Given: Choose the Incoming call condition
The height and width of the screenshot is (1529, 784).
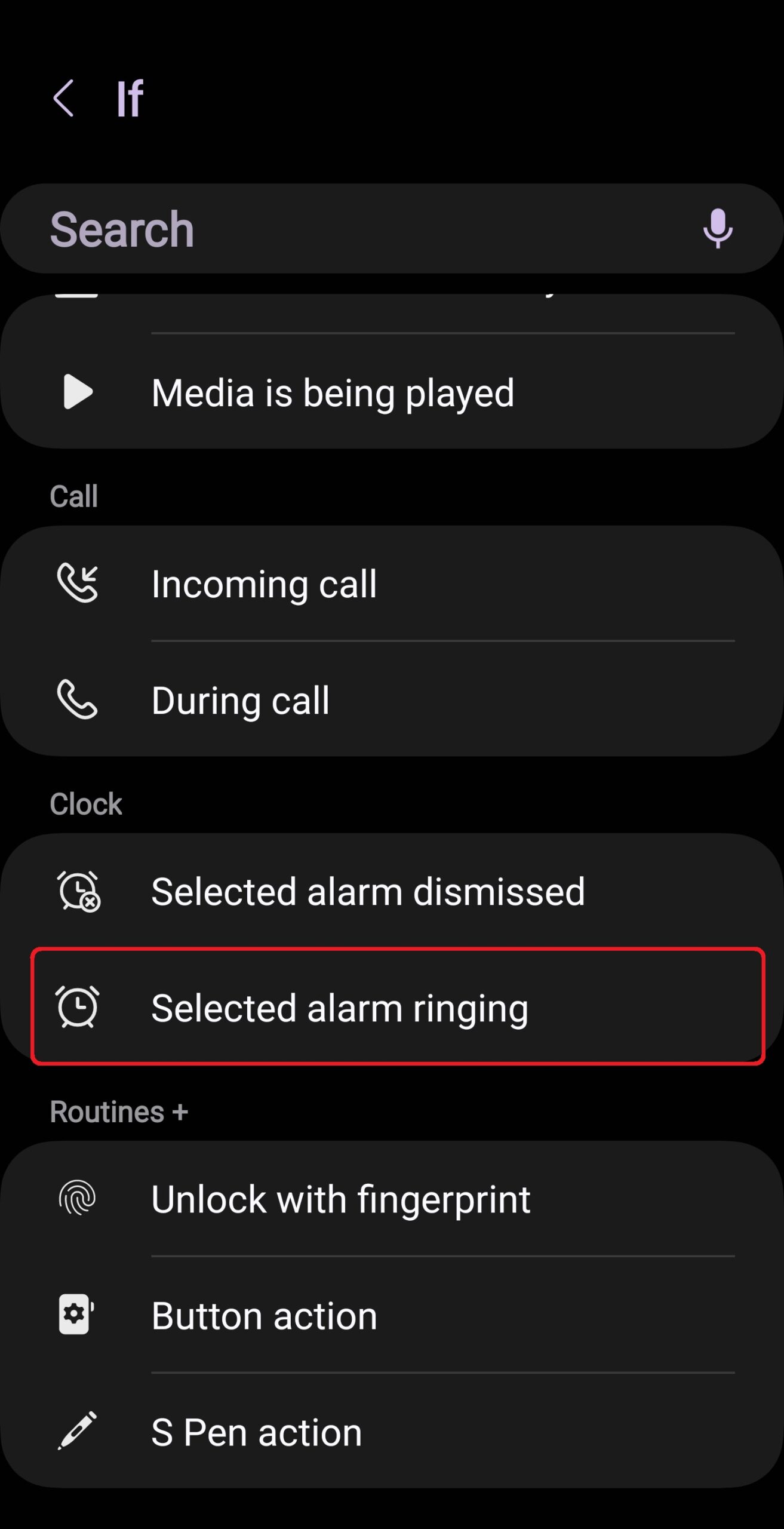Looking at the screenshot, I should (392, 584).
